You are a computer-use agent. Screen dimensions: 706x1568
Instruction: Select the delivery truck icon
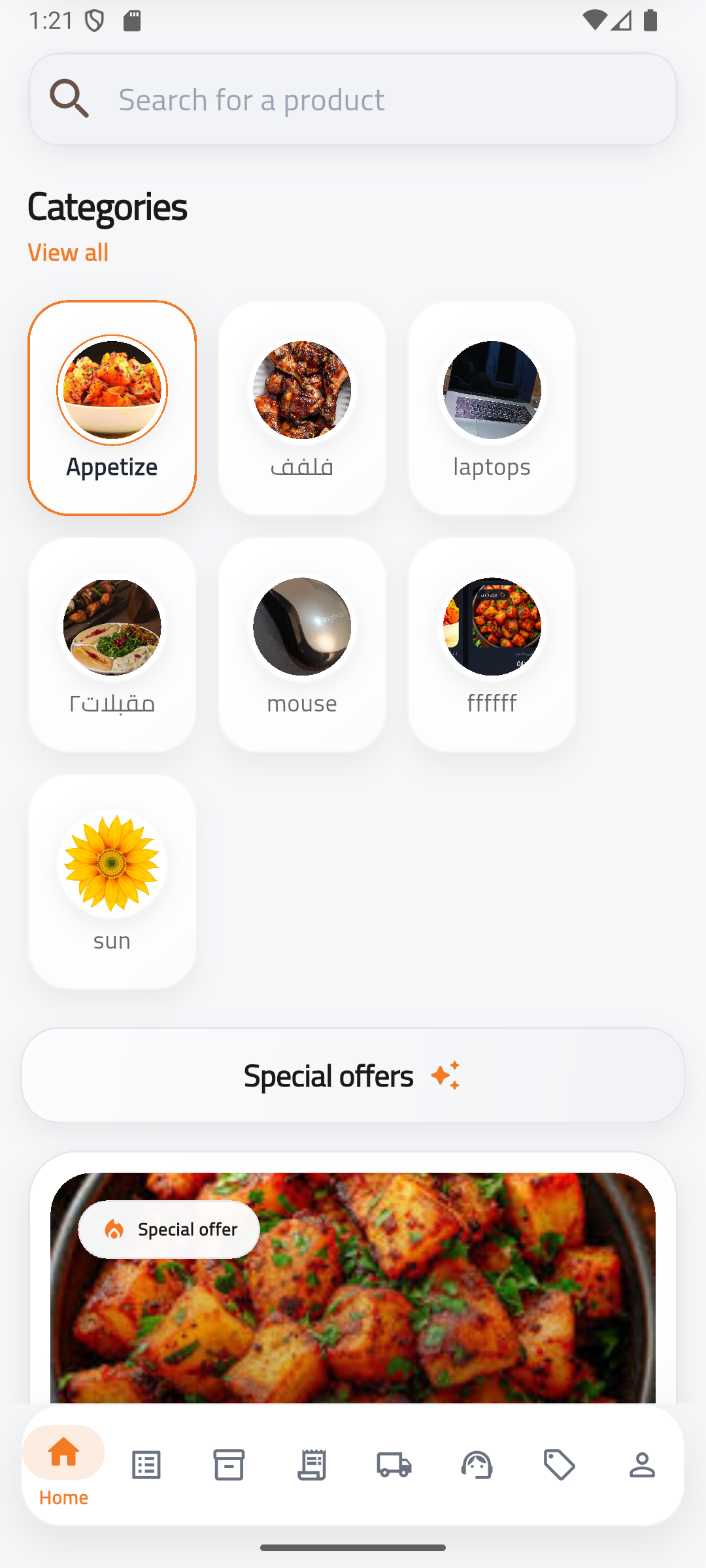[394, 1463]
